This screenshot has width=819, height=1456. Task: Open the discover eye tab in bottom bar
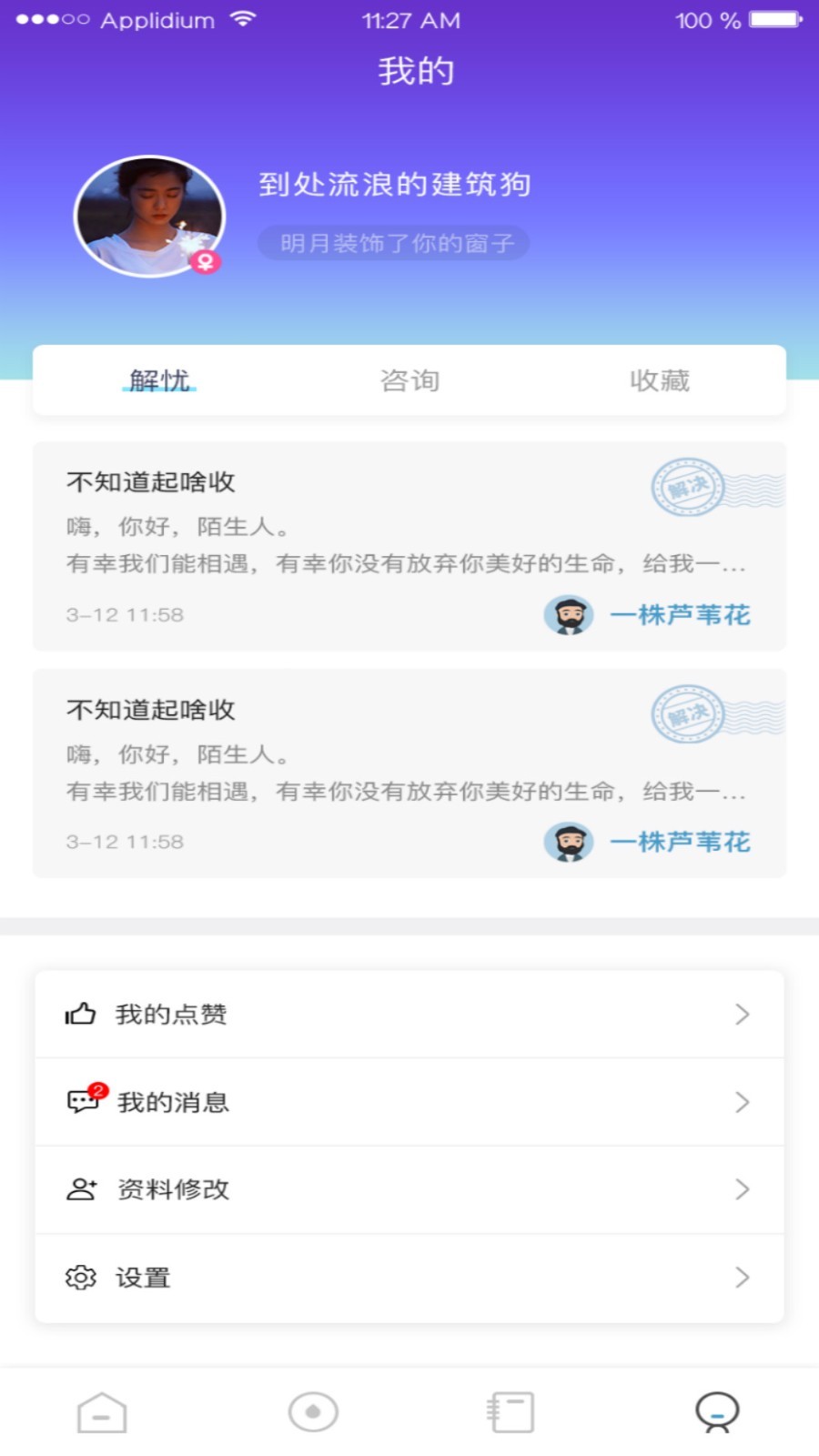[x=313, y=1412]
